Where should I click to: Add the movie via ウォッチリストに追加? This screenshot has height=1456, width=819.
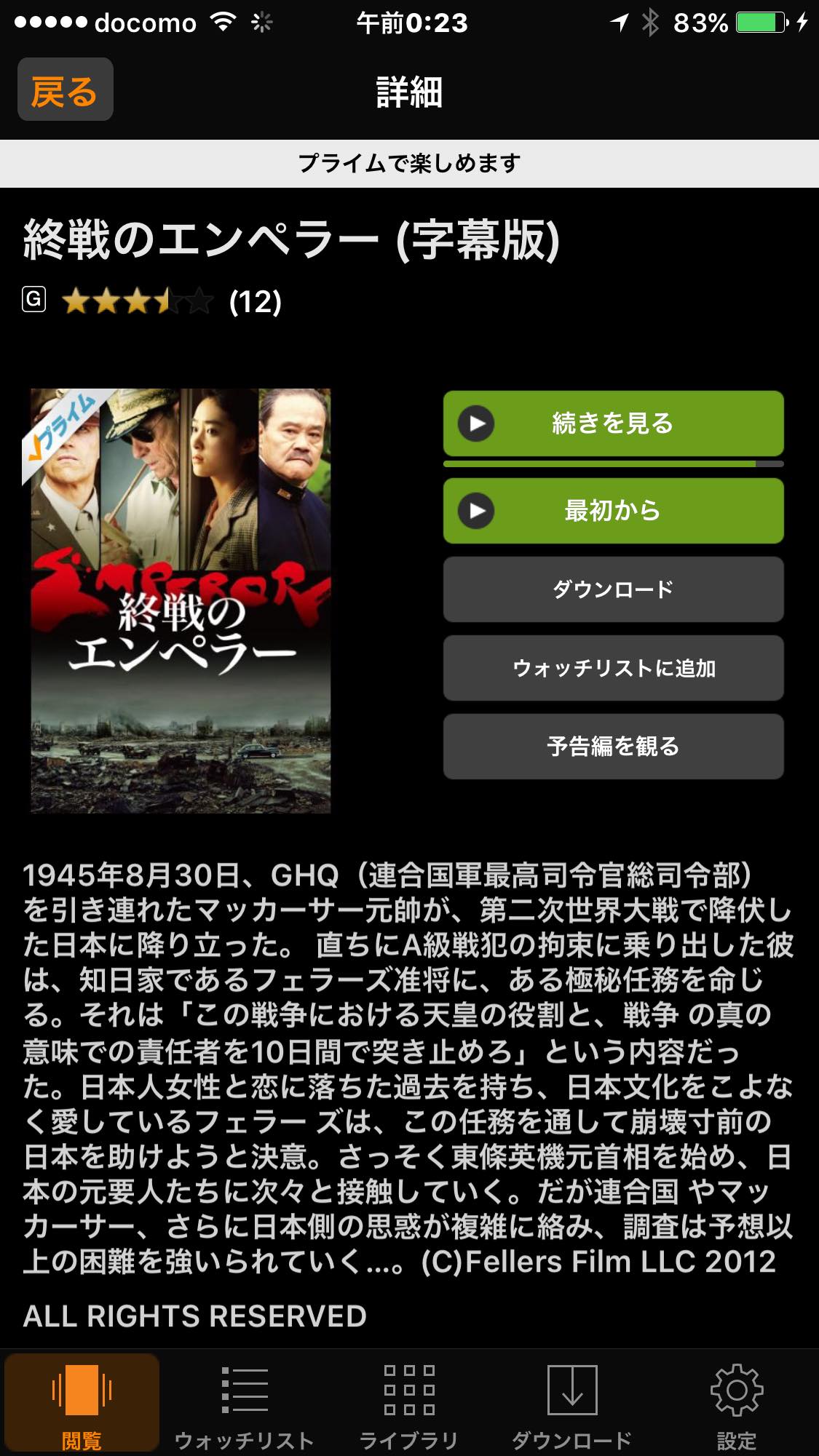[613, 668]
